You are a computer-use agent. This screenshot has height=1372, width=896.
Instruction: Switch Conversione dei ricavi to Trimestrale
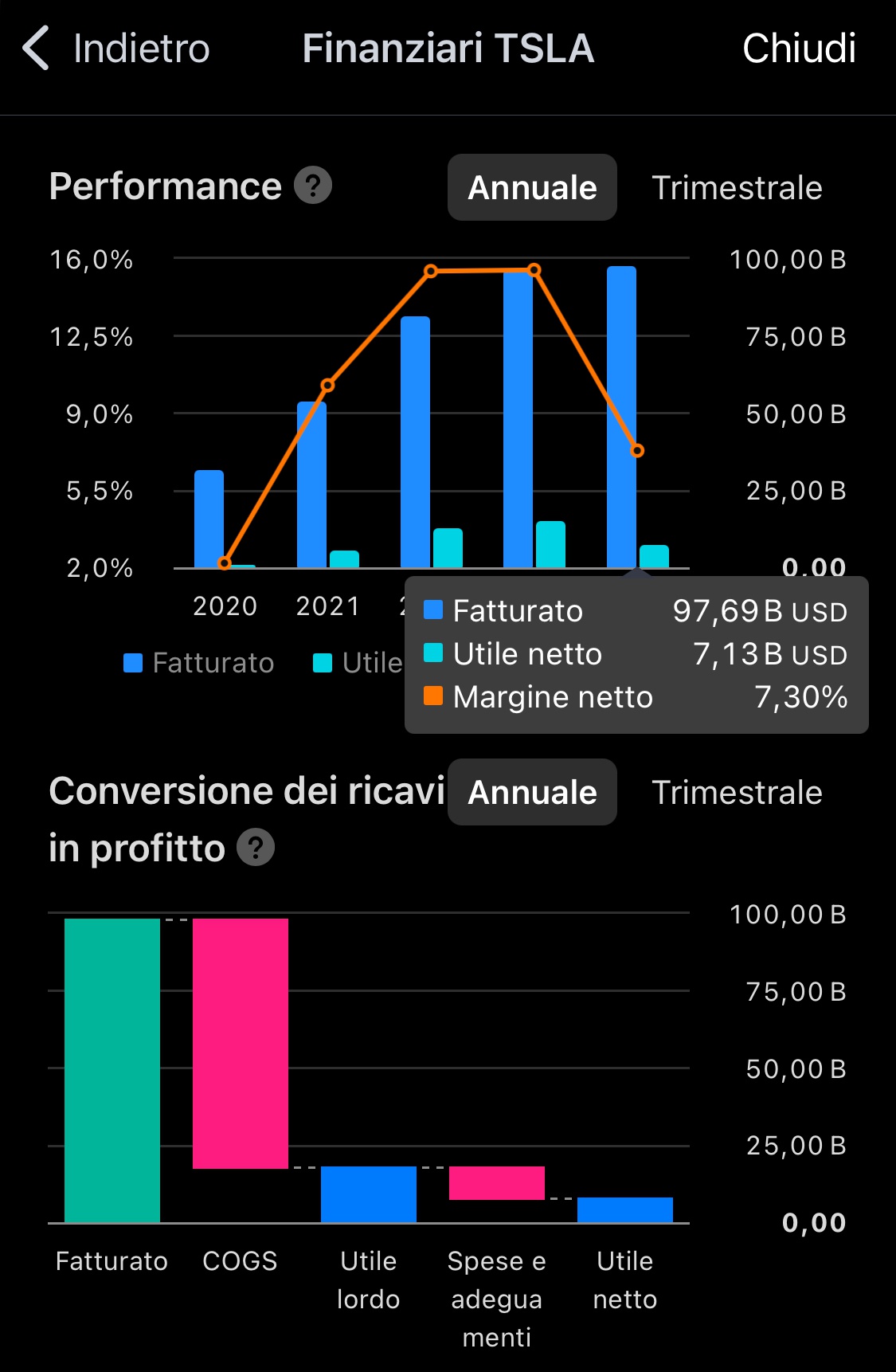pyautogui.click(x=737, y=793)
